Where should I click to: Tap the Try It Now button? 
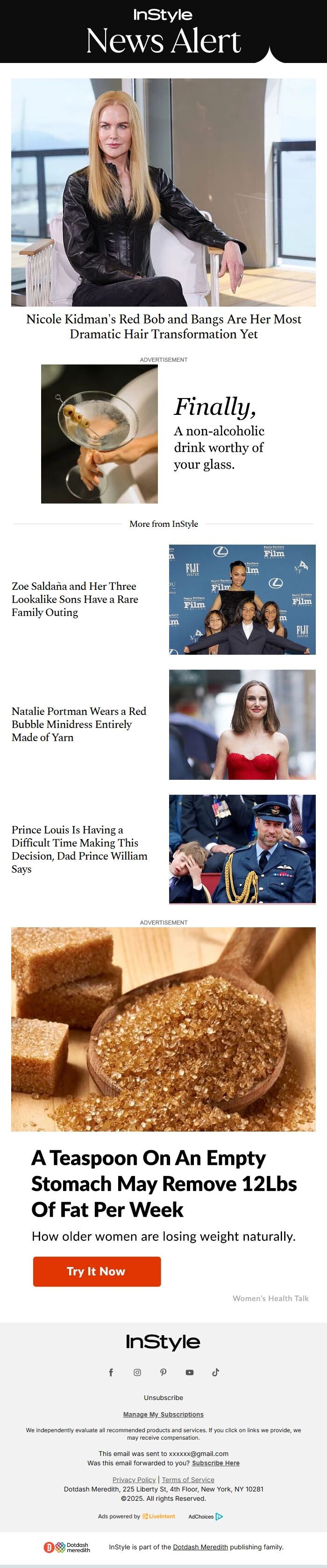point(97,1271)
